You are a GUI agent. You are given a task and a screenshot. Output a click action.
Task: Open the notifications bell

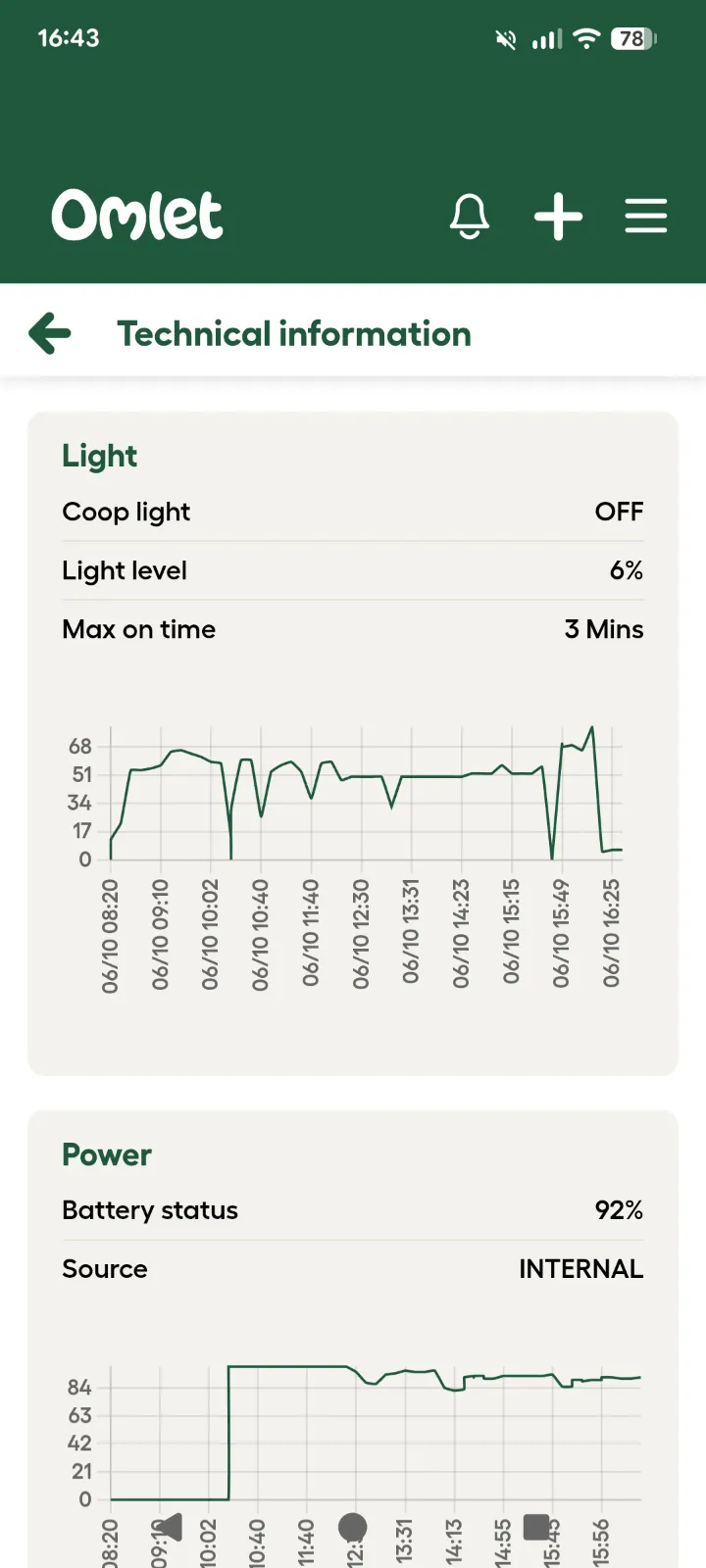(x=470, y=216)
